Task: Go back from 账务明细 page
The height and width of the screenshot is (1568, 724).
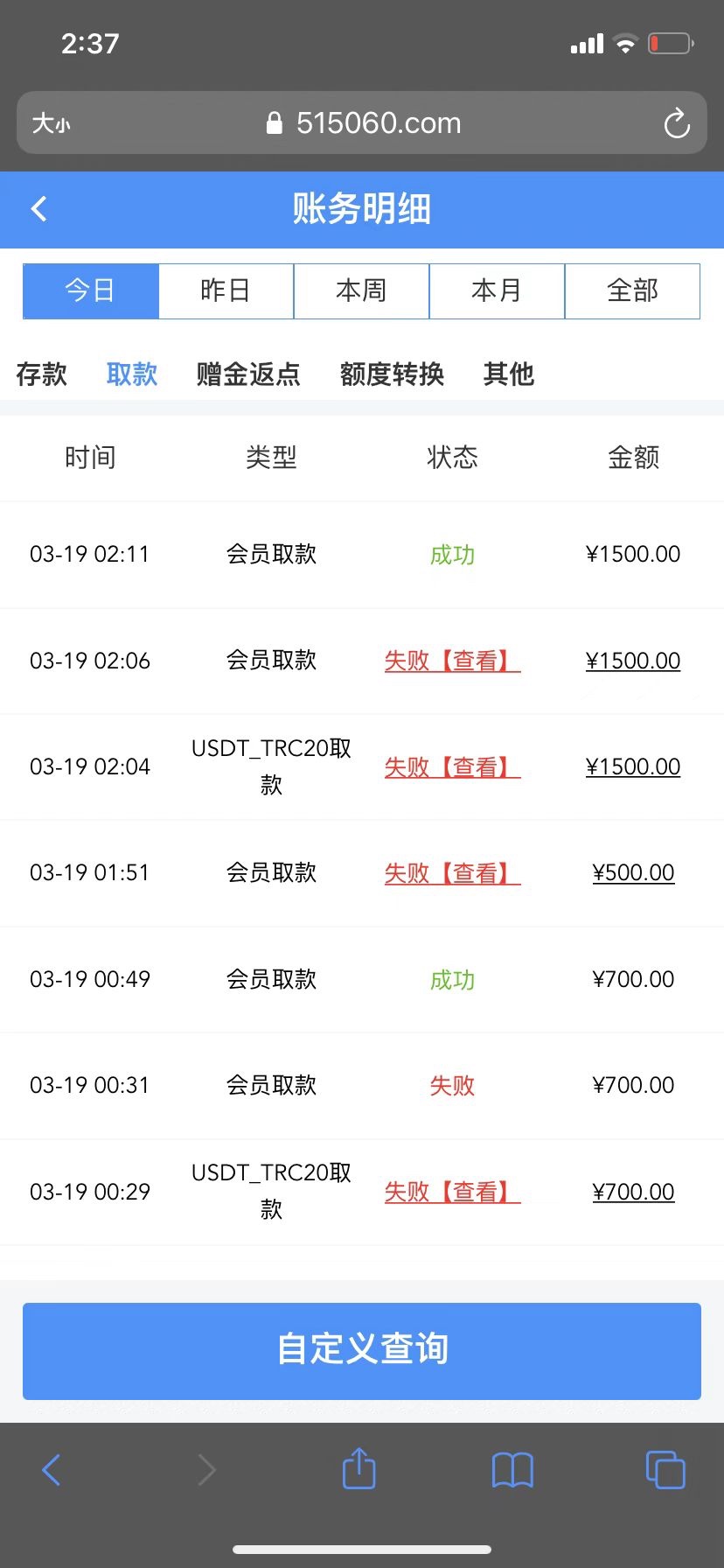Action: click(39, 209)
